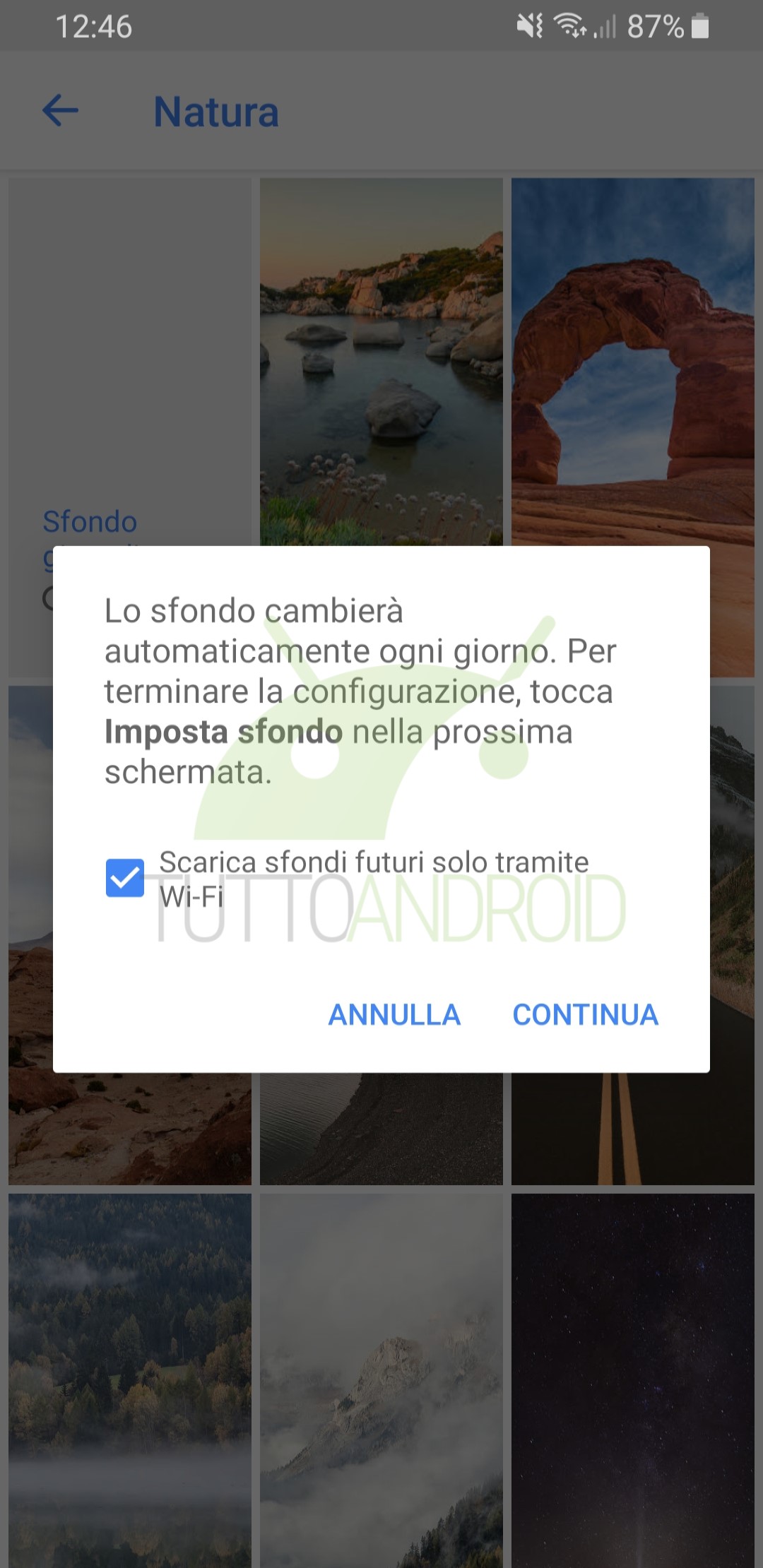Tap CONTINUA to proceed with the wallpaper setup

pyautogui.click(x=585, y=1015)
